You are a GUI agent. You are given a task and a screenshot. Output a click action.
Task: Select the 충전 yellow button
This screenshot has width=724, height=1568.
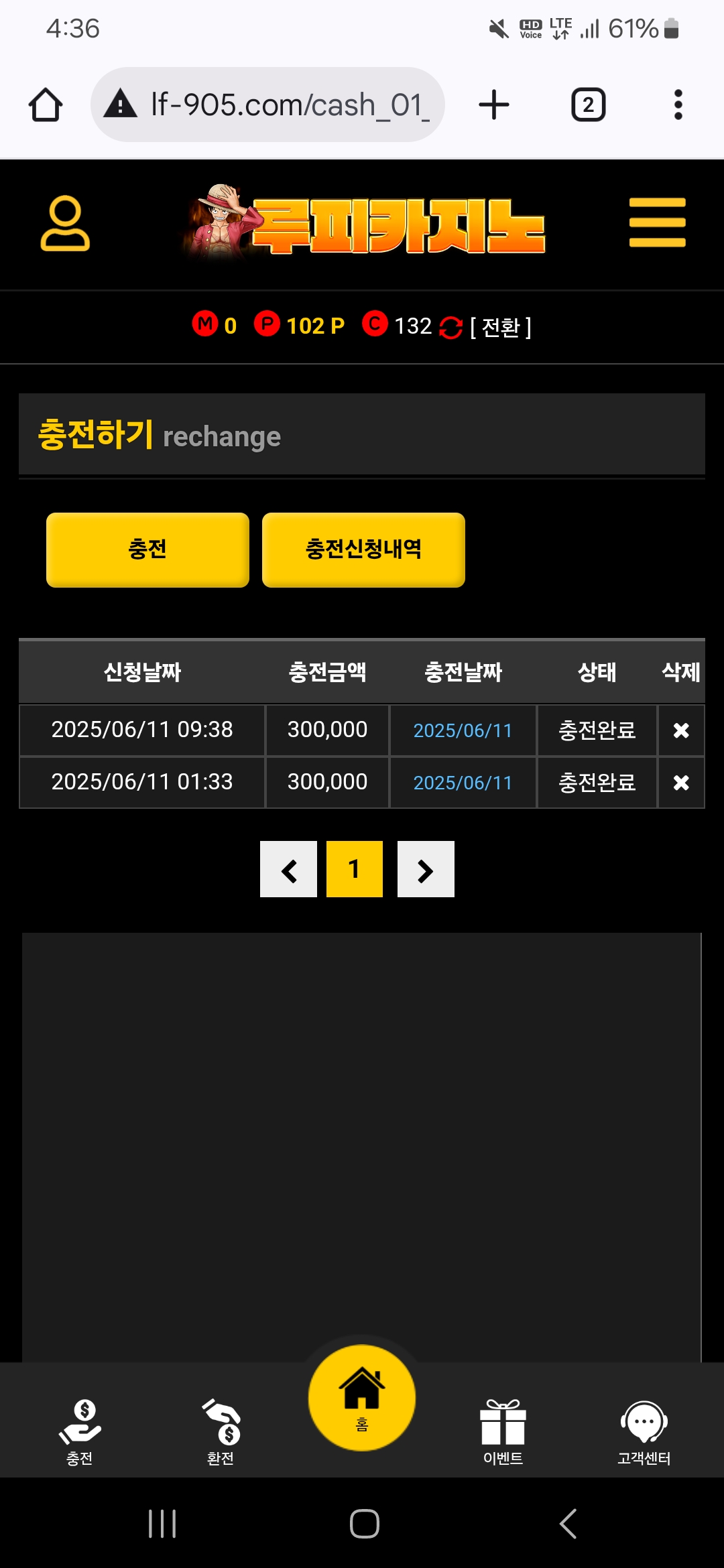(147, 549)
